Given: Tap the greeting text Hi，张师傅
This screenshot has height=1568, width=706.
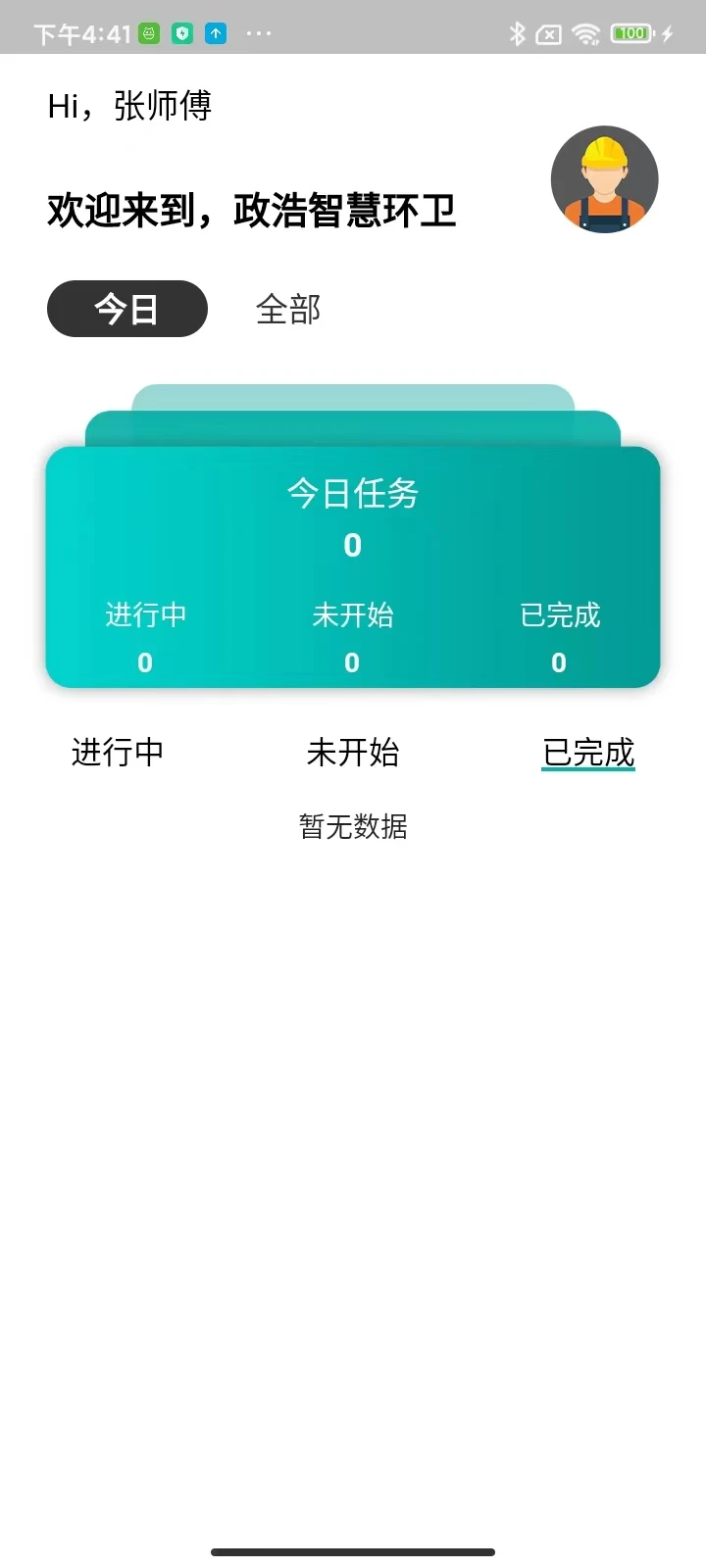Looking at the screenshot, I should coord(130,105).
